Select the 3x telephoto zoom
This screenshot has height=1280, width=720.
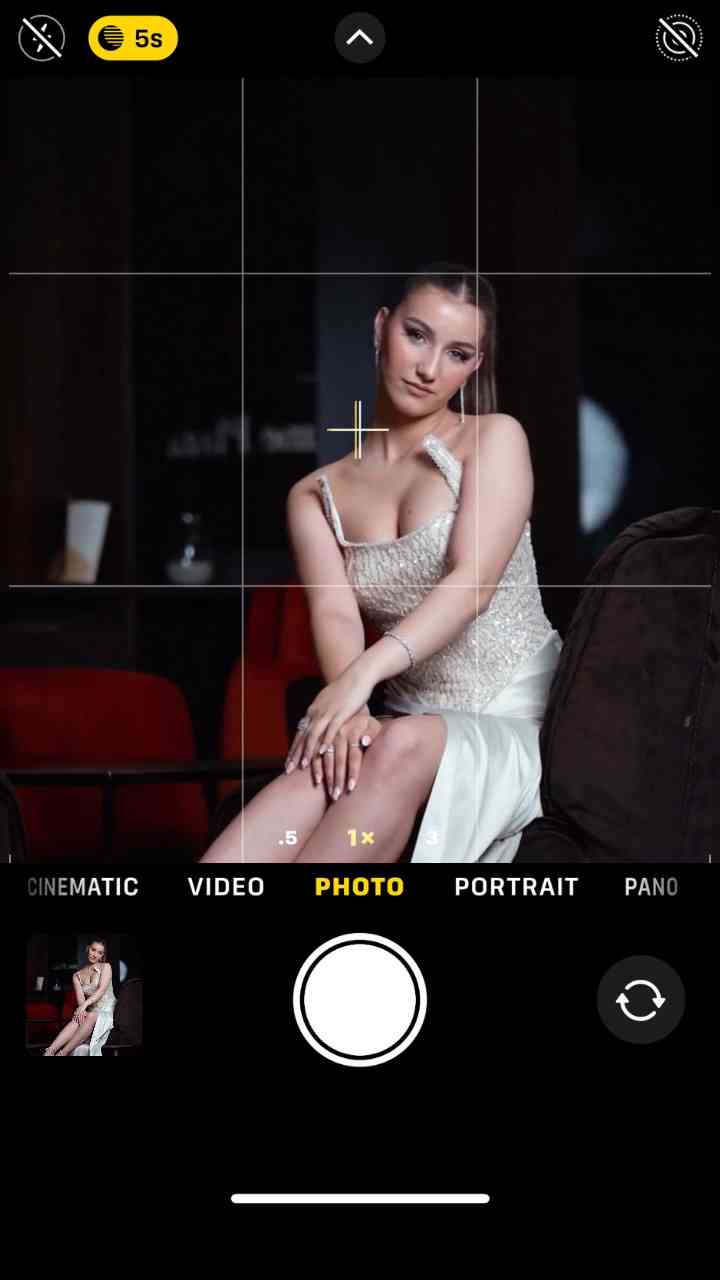point(432,838)
